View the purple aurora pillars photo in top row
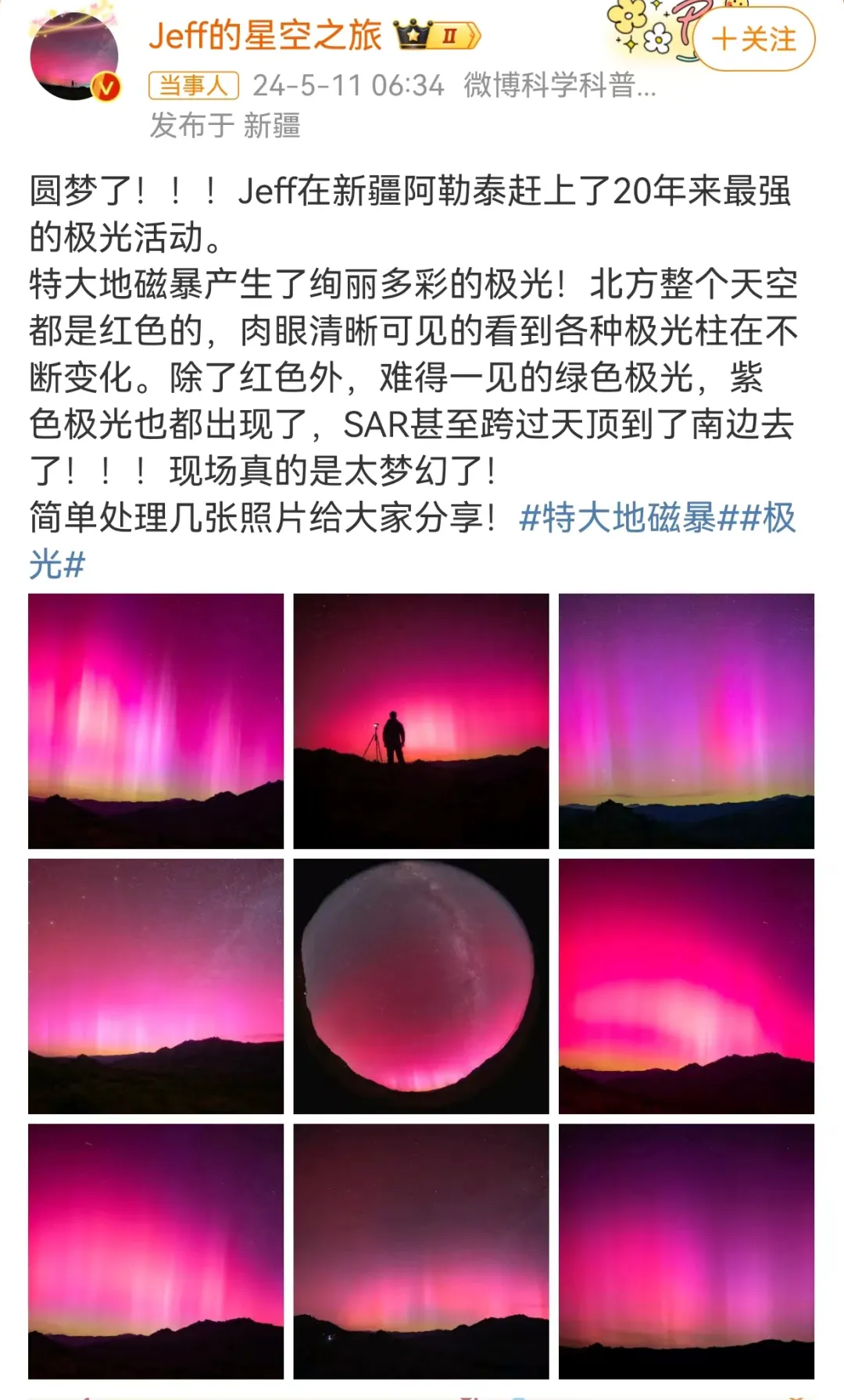 coord(686,721)
